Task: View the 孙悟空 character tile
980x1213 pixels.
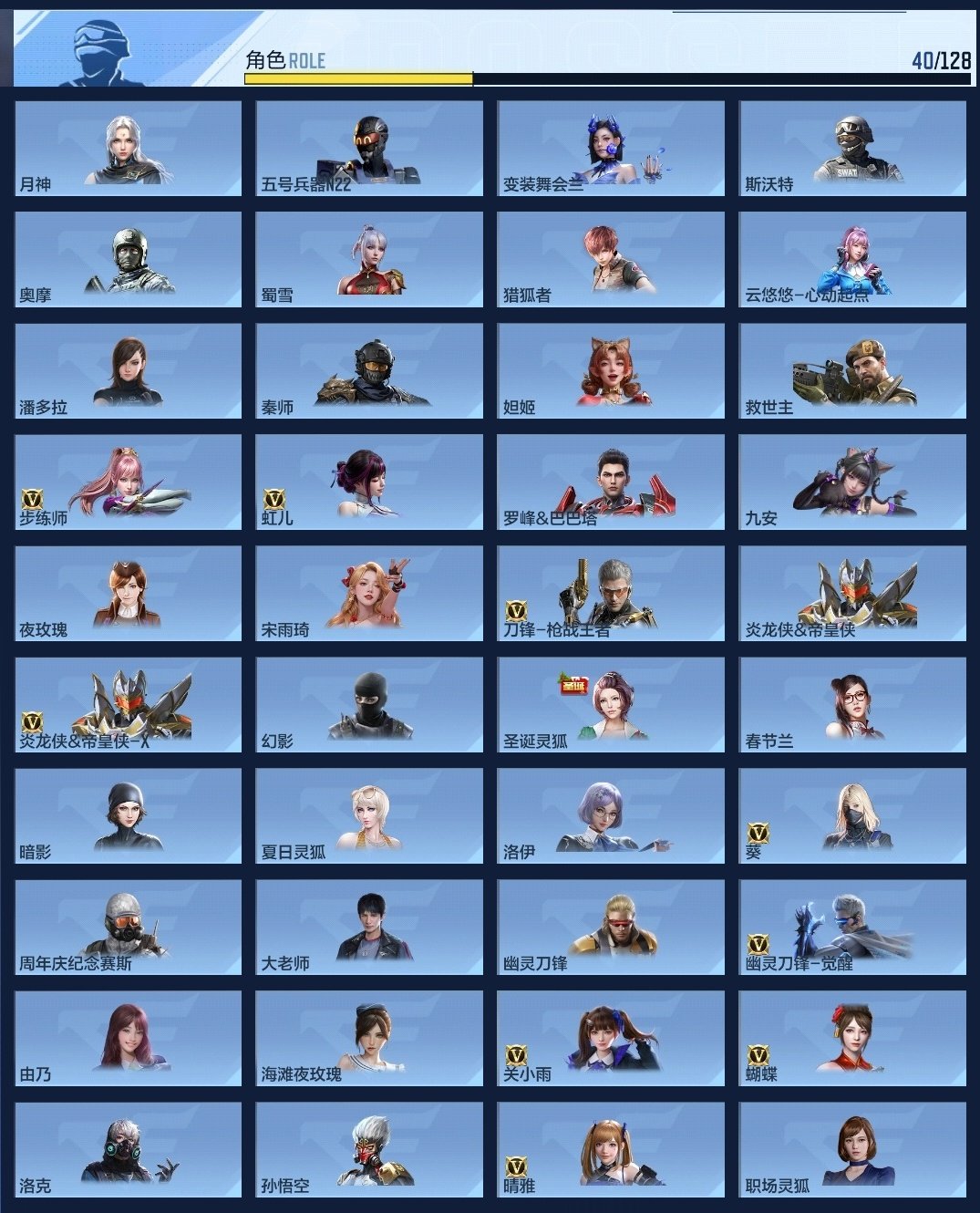Action: point(369,1149)
